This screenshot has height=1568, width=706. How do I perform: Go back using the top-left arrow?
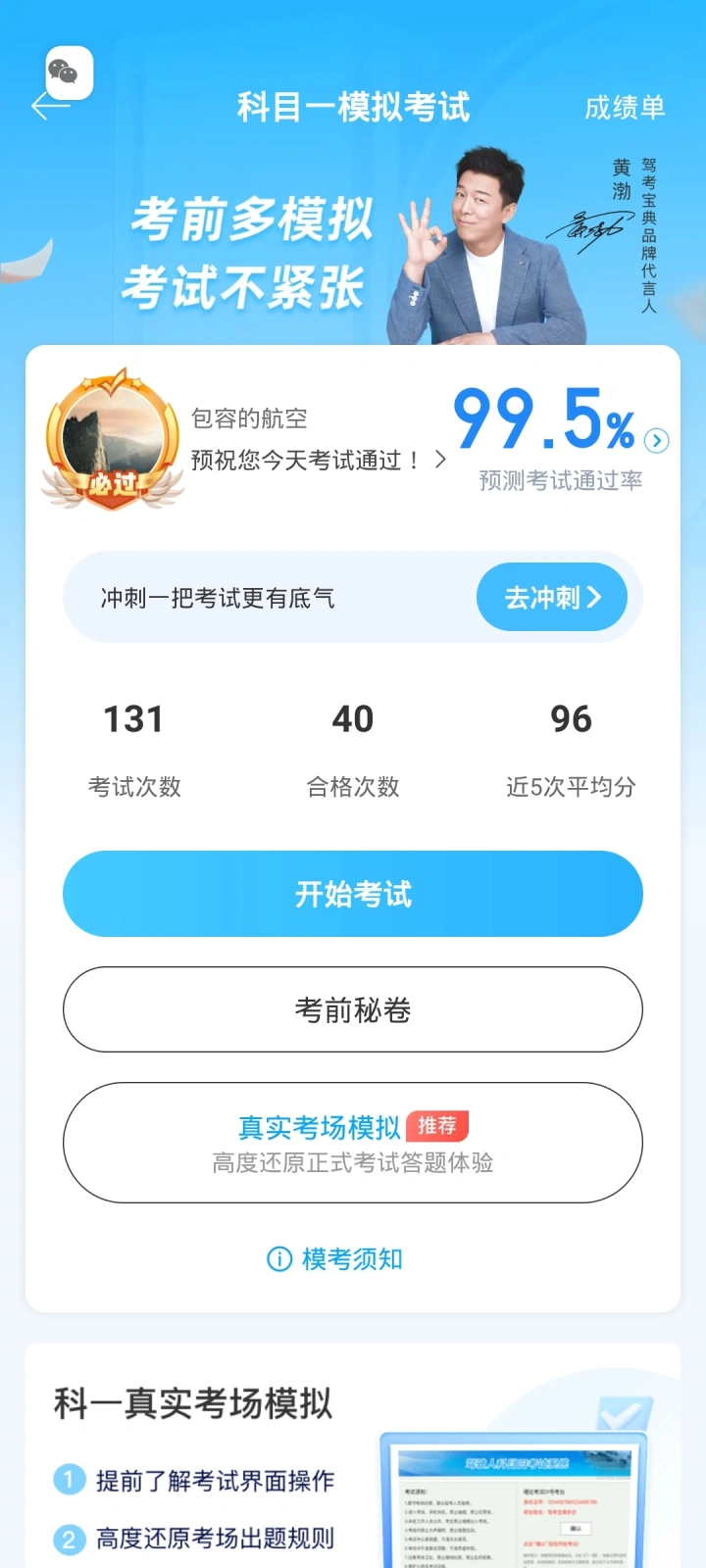[49, 107]
